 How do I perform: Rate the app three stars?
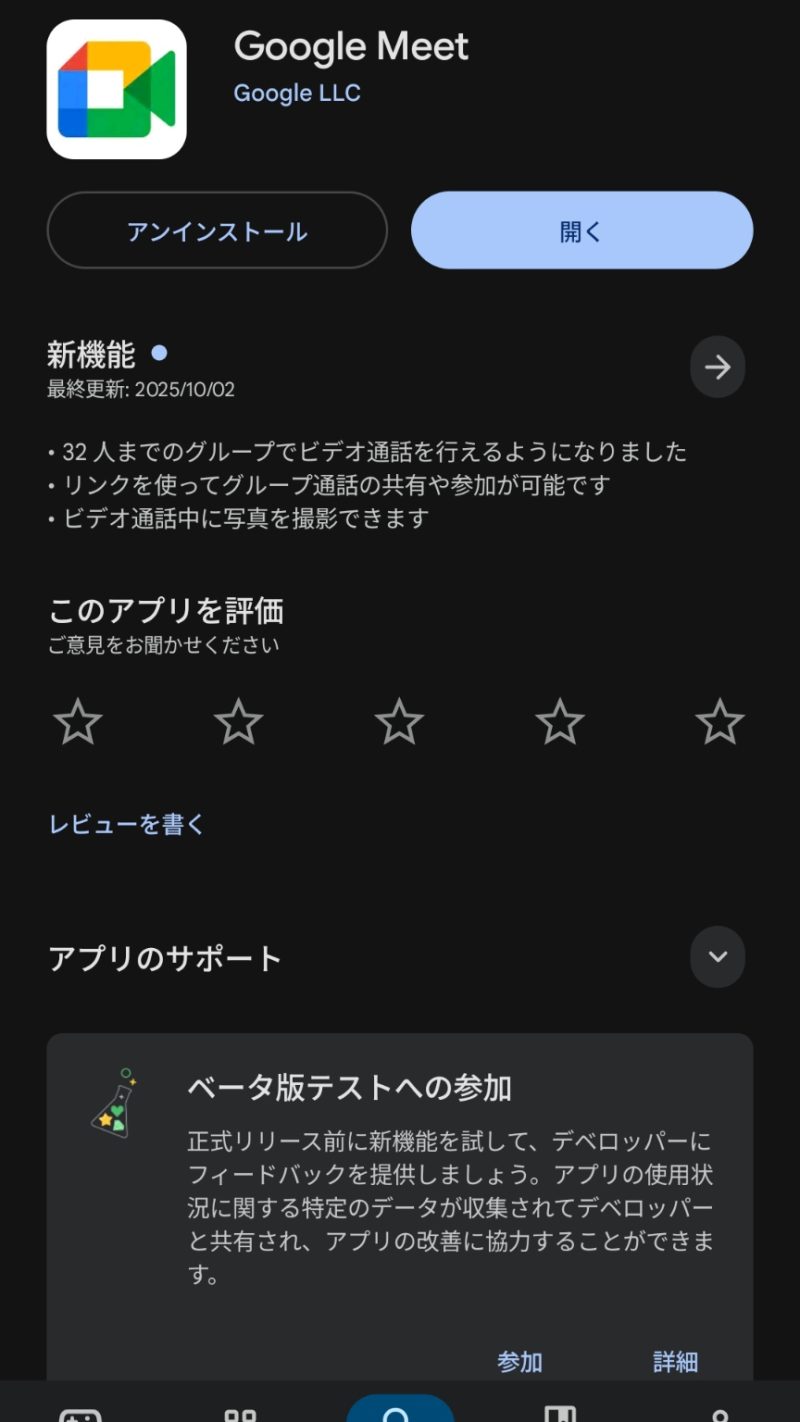[x=399, y=722]
